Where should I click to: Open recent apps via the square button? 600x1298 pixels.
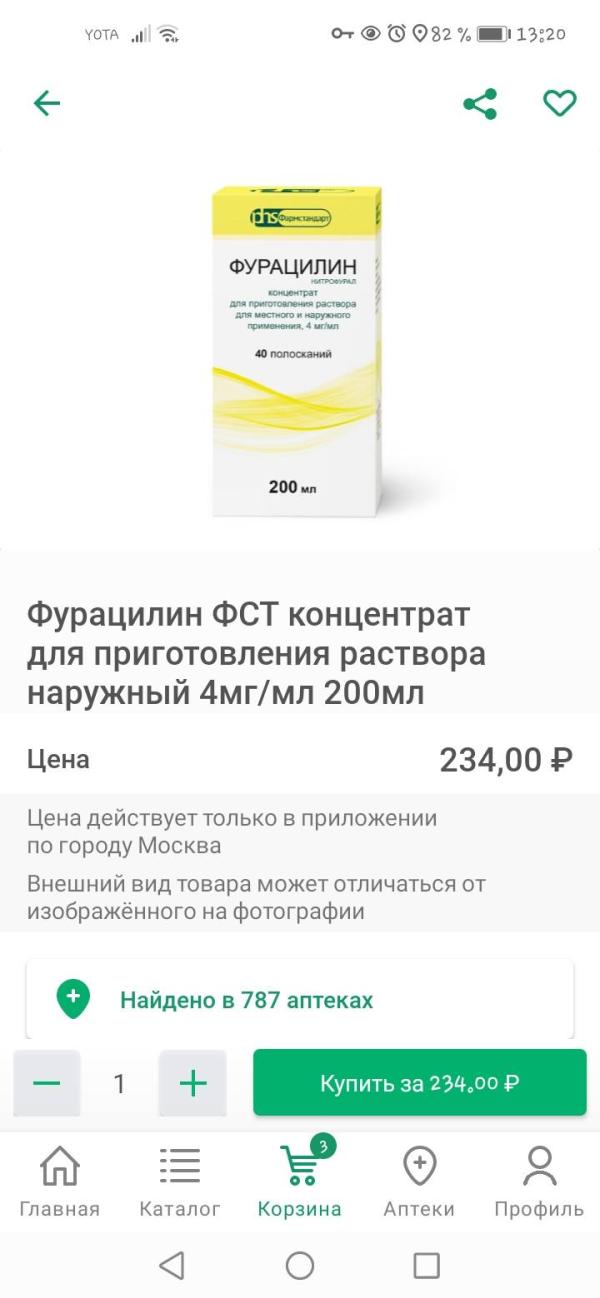click(x=427, y=1266)
